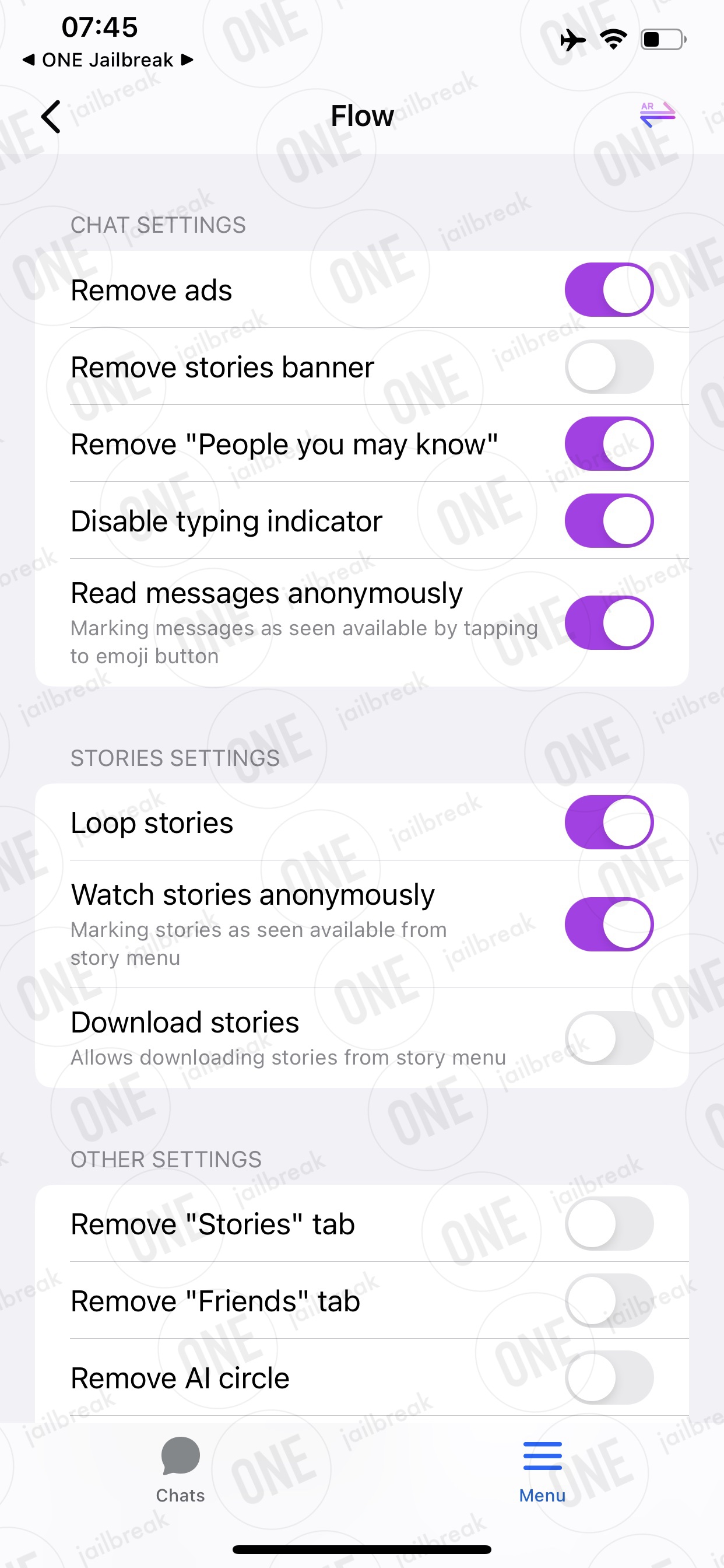
Task: Enable Remove "Friends" tab
Action: [x=609, y=1301]
